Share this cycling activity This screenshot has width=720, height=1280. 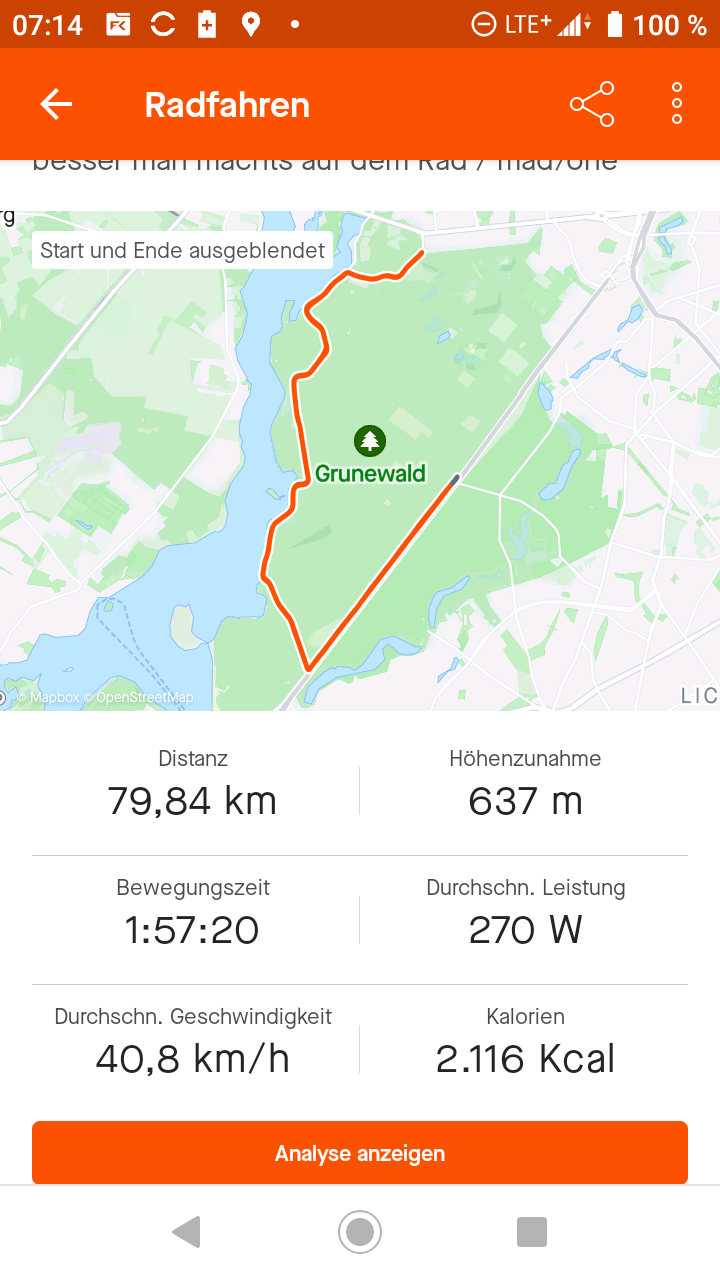591,104
